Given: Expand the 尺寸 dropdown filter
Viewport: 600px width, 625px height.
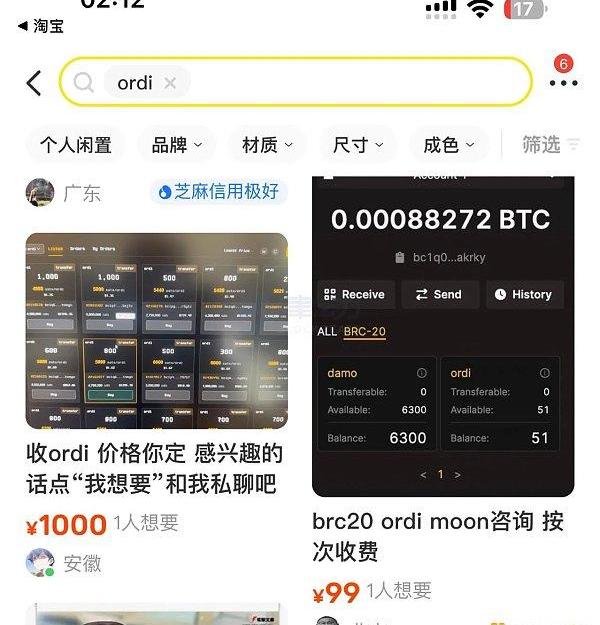Looking at the screenshot, I should point(358,145).
